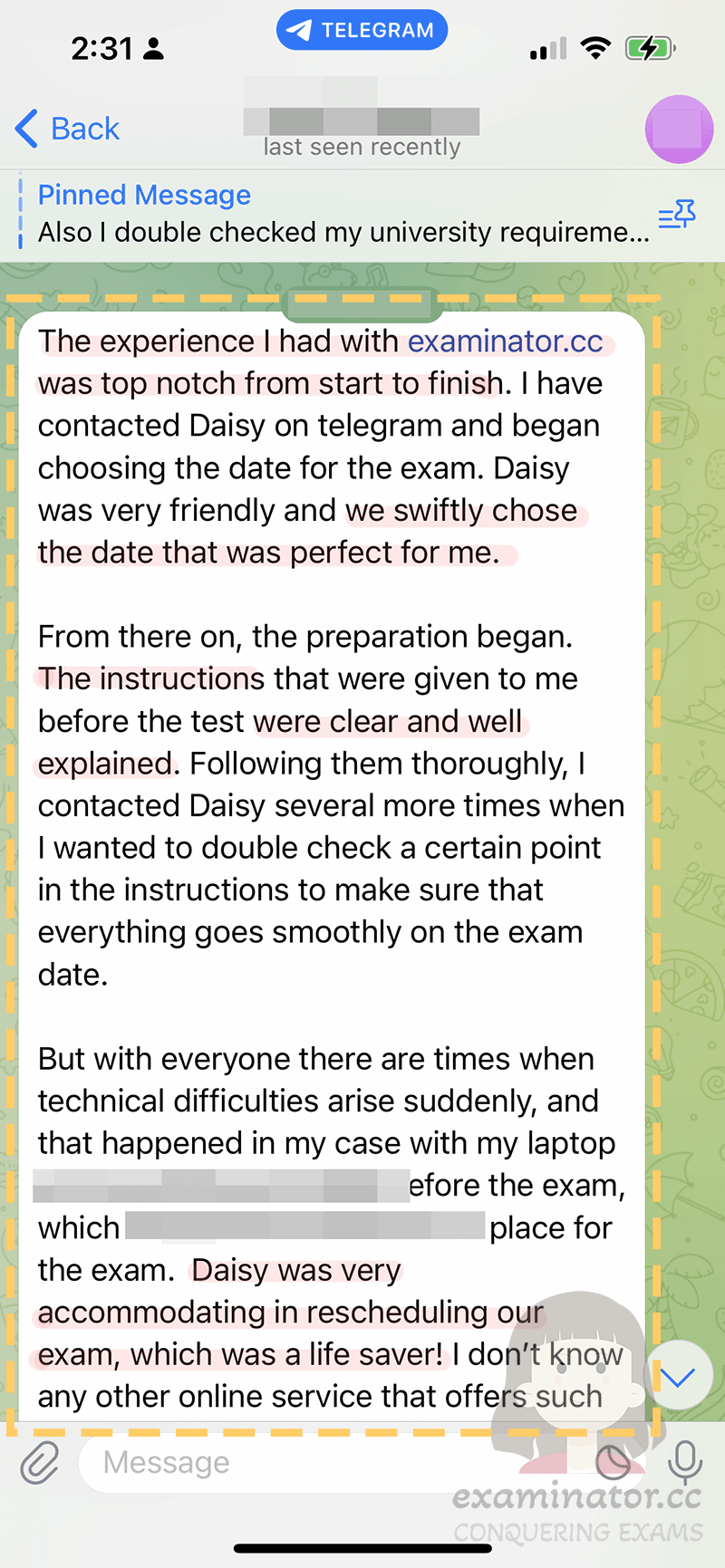Go back to the chat list
The width and height of the screenshot is (725, 1568).
click(67, 129)
